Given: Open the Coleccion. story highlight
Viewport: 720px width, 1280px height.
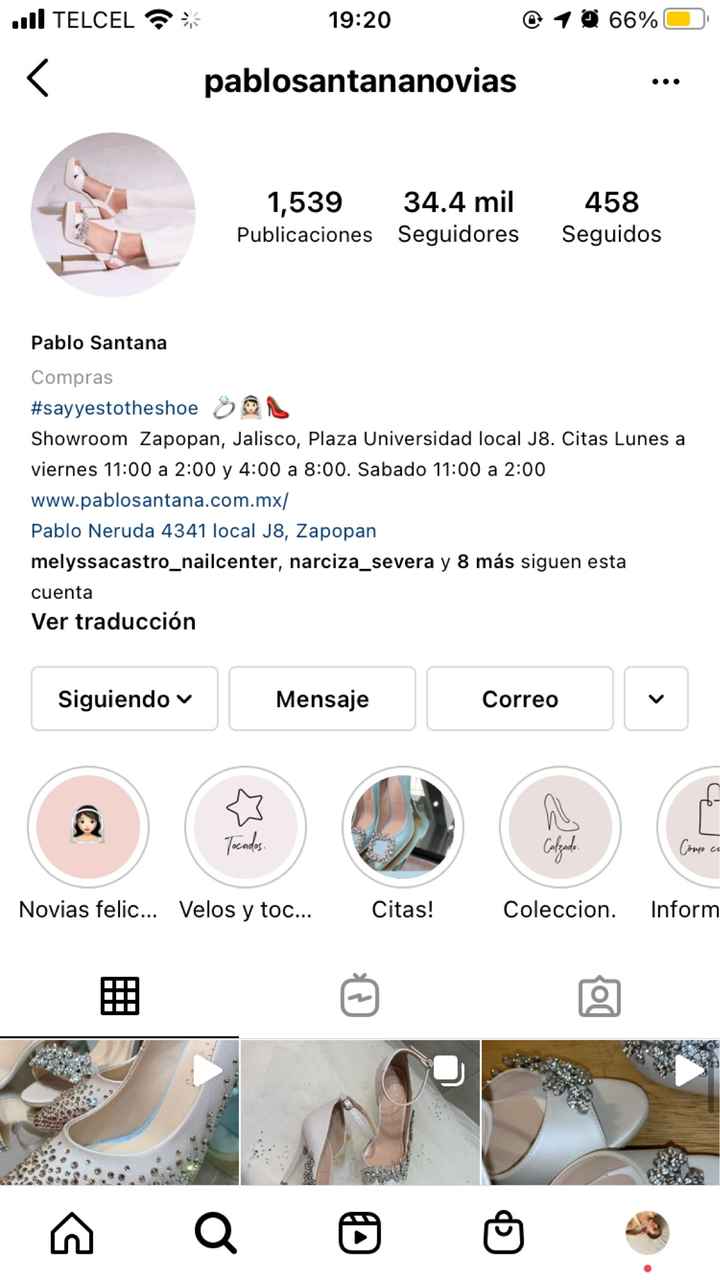Looking at the screenshot, I should point(560,828).
